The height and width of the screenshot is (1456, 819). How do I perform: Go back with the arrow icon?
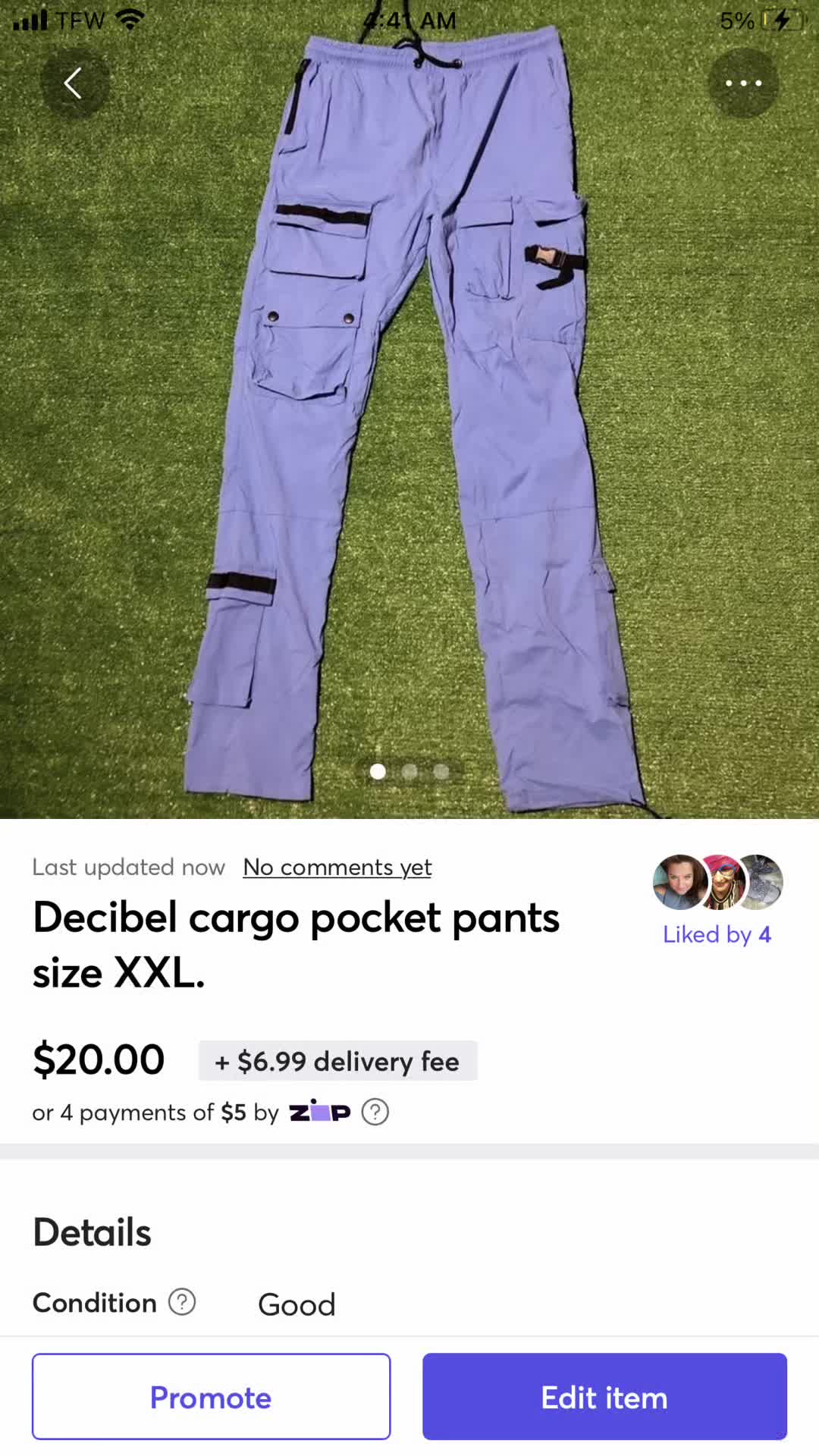[74, 83]
